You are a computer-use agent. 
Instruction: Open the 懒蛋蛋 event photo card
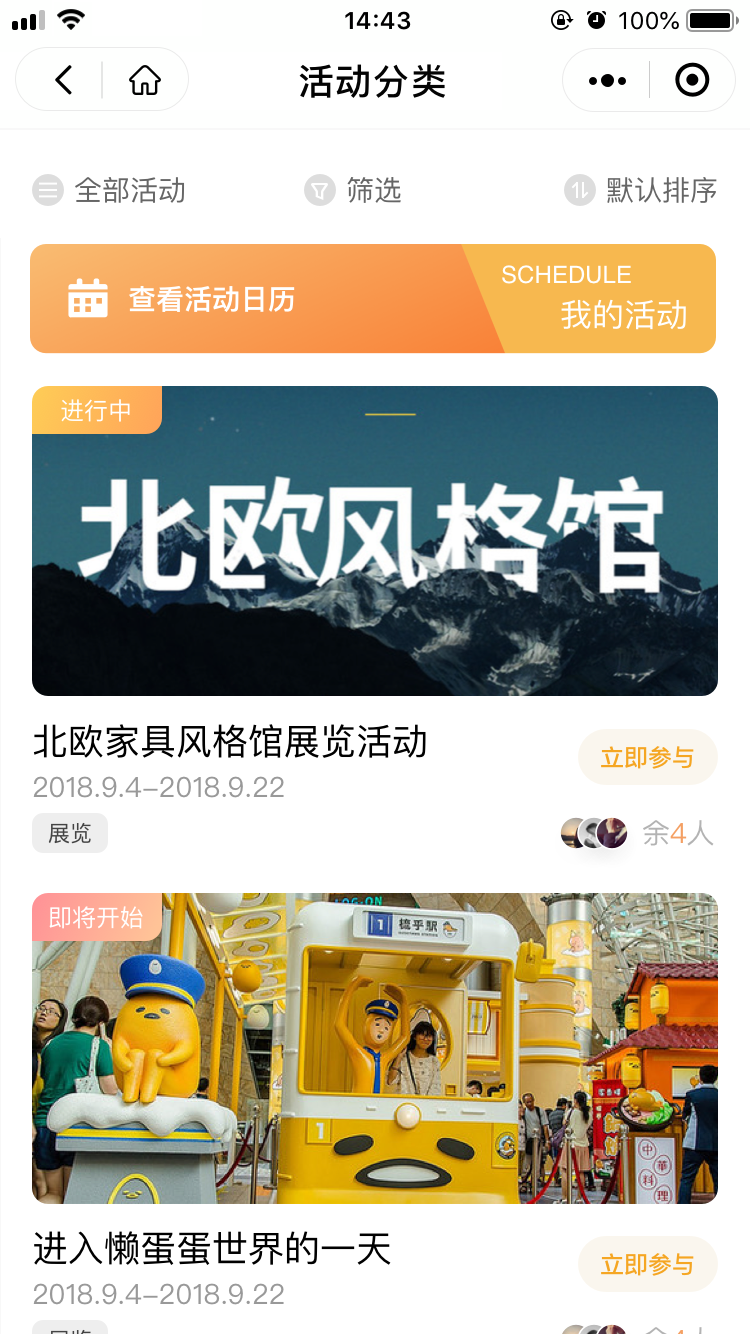[375, 1048]
